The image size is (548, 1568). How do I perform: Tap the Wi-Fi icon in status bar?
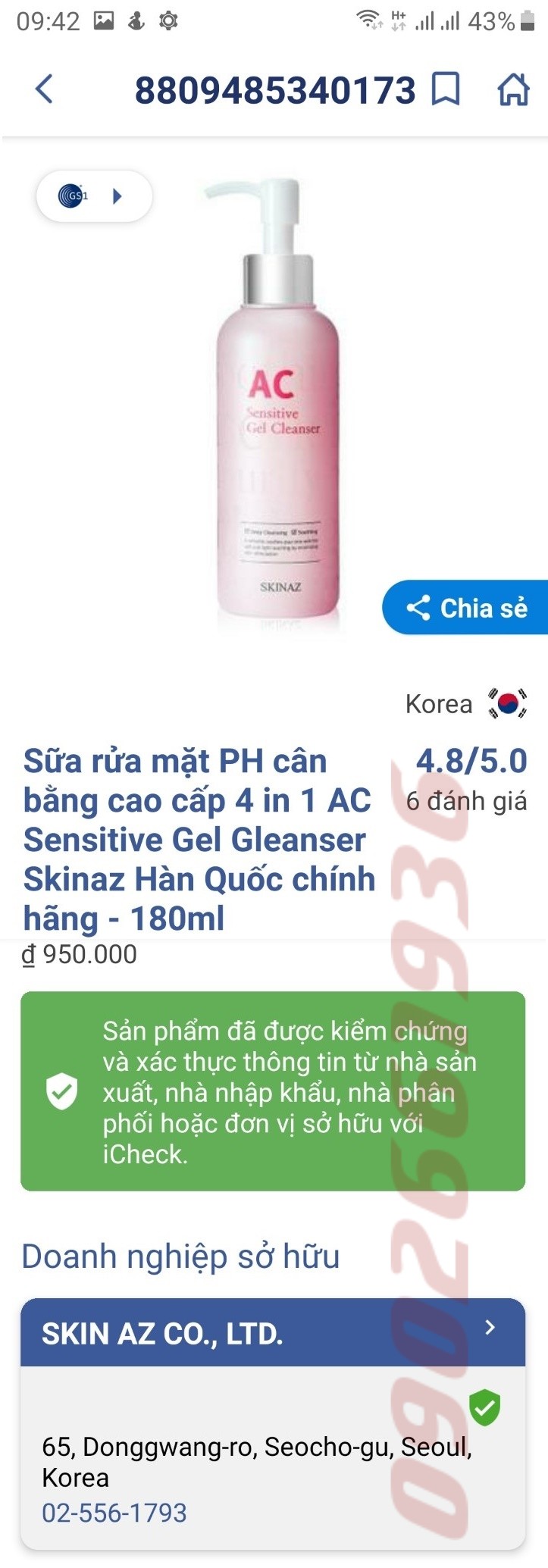(x=369, y=20)
